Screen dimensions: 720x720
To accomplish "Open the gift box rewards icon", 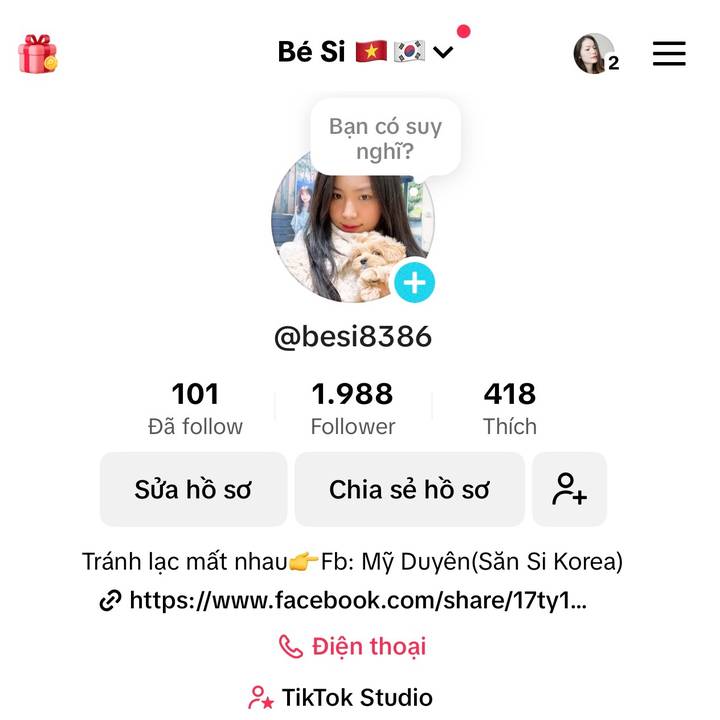I will click(x=38, y=53).
